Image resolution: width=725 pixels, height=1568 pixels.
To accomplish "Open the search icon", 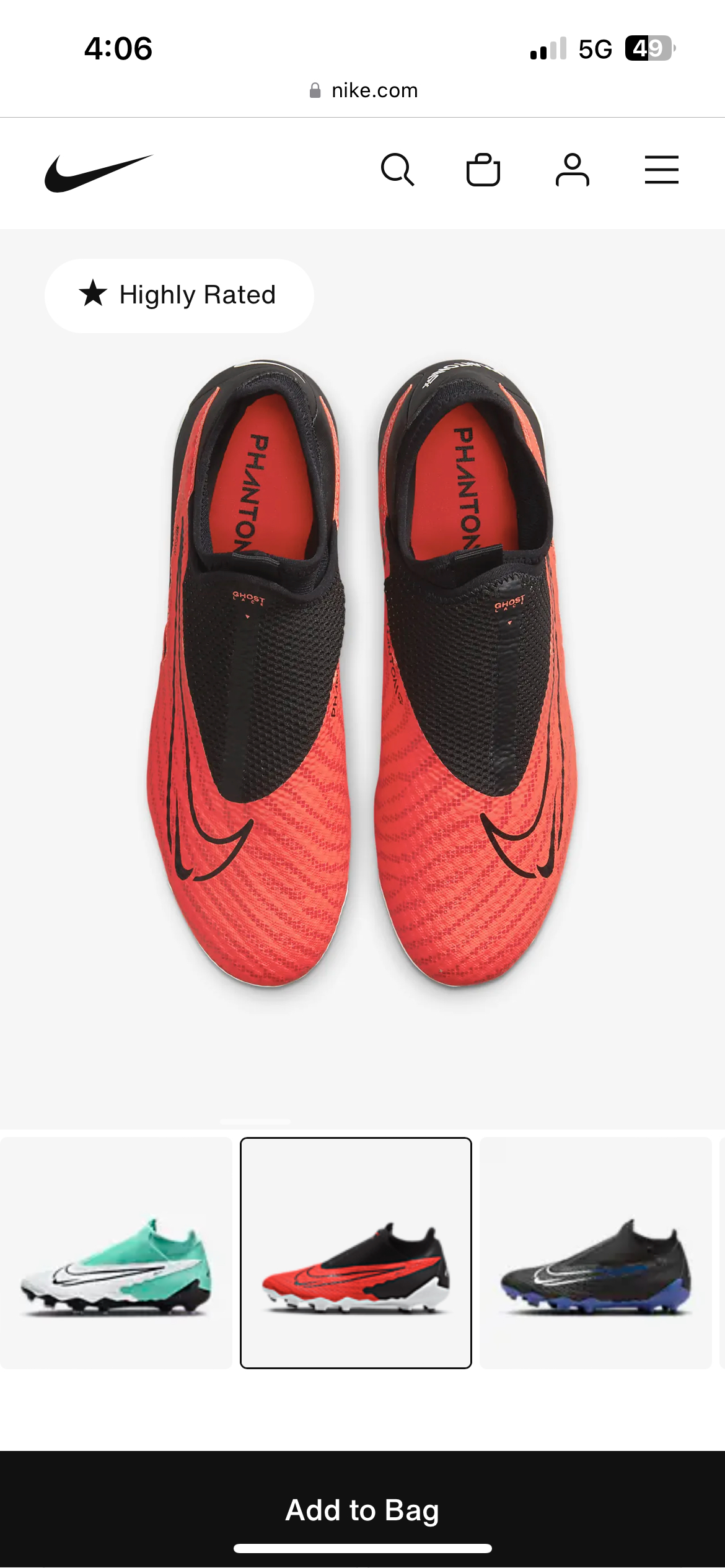I will [397, 170].
